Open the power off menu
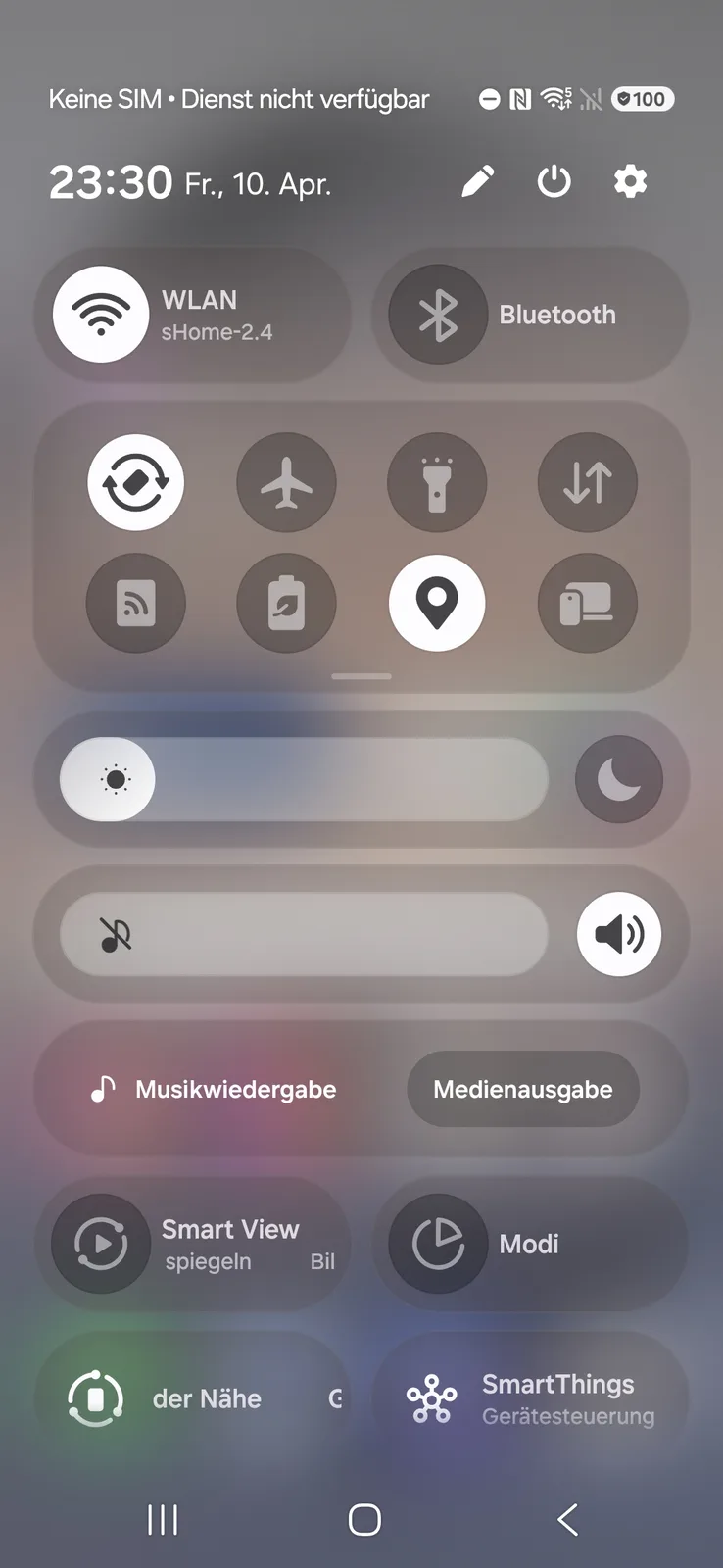Viewport: 723px width, 1568px height. tap(554, 181)
